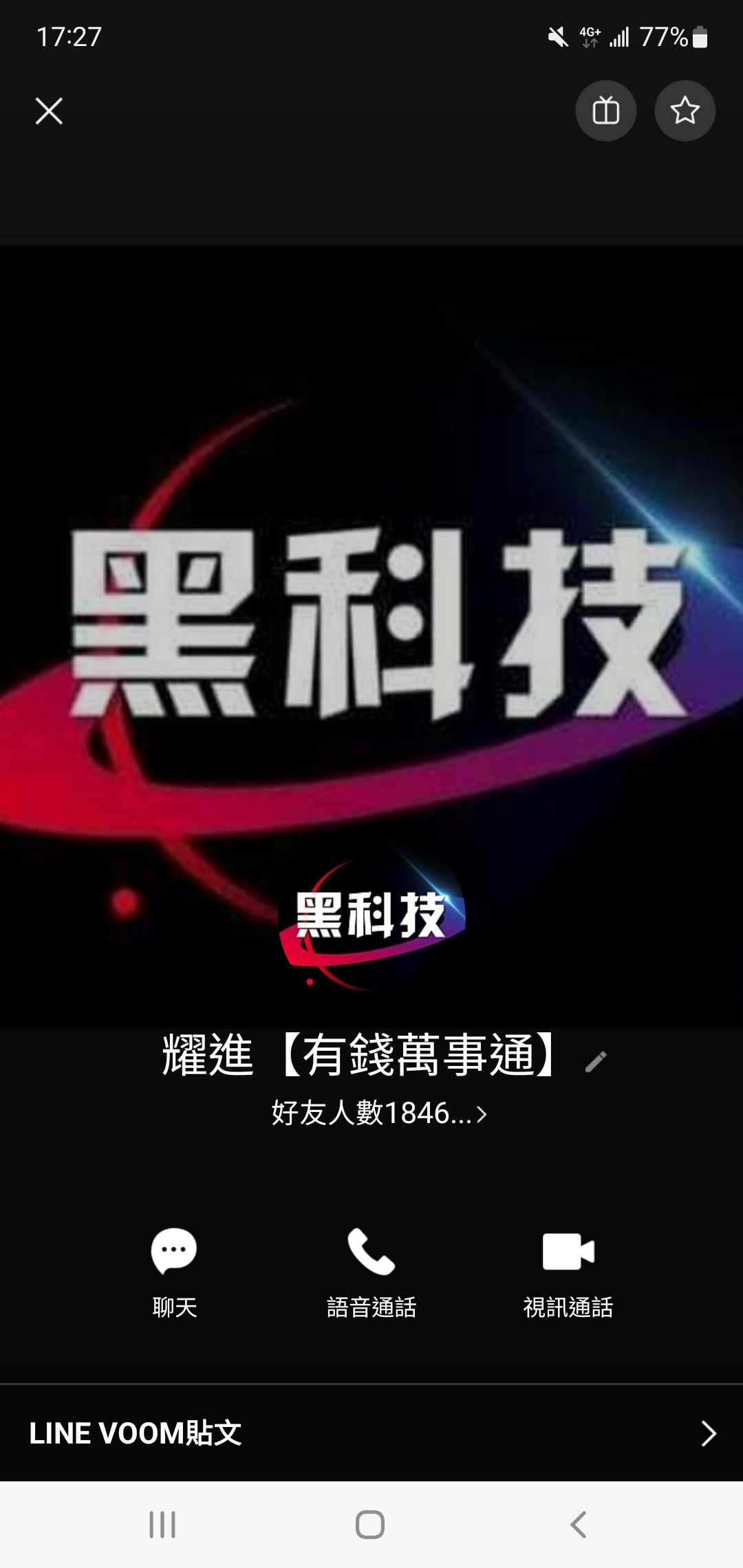Go back with the system back button
The image size is (743, 1568).
point(579,1525)
